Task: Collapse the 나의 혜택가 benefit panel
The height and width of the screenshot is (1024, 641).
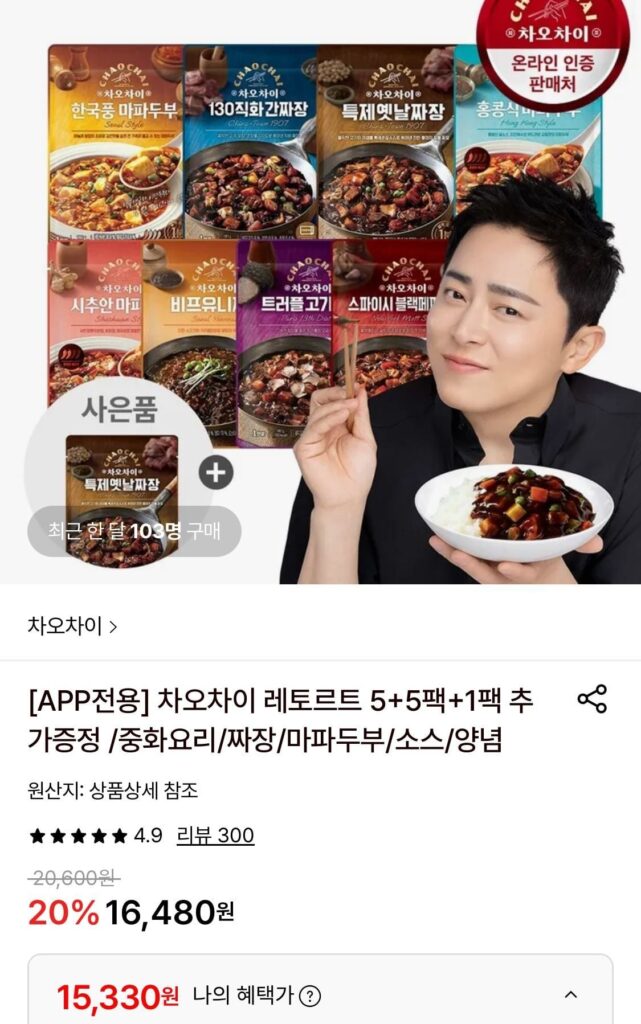Action: point(571,995)
